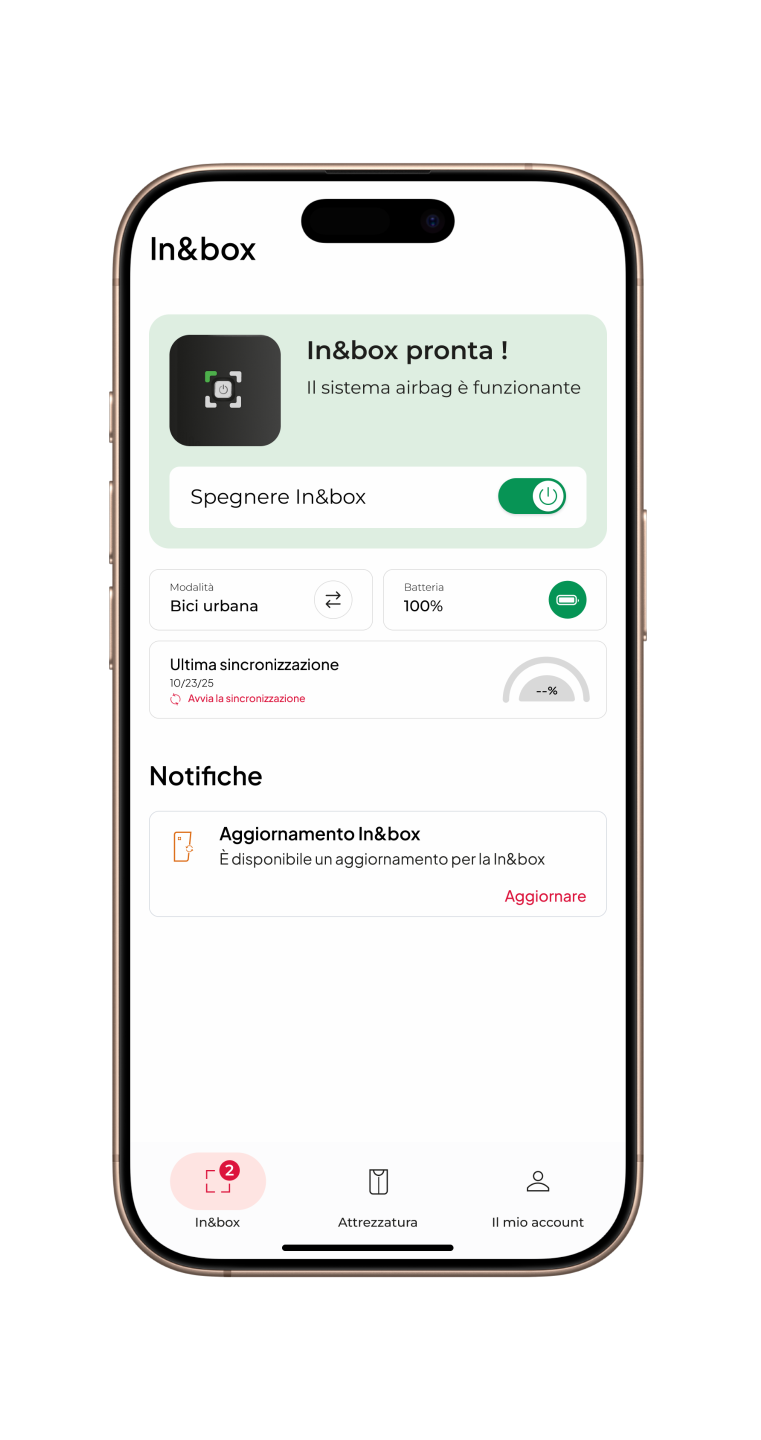Switch to the Attrezzatura tab
Image resolution: width=761 pixels, height=1440 pixels.
pos(378,1196)
